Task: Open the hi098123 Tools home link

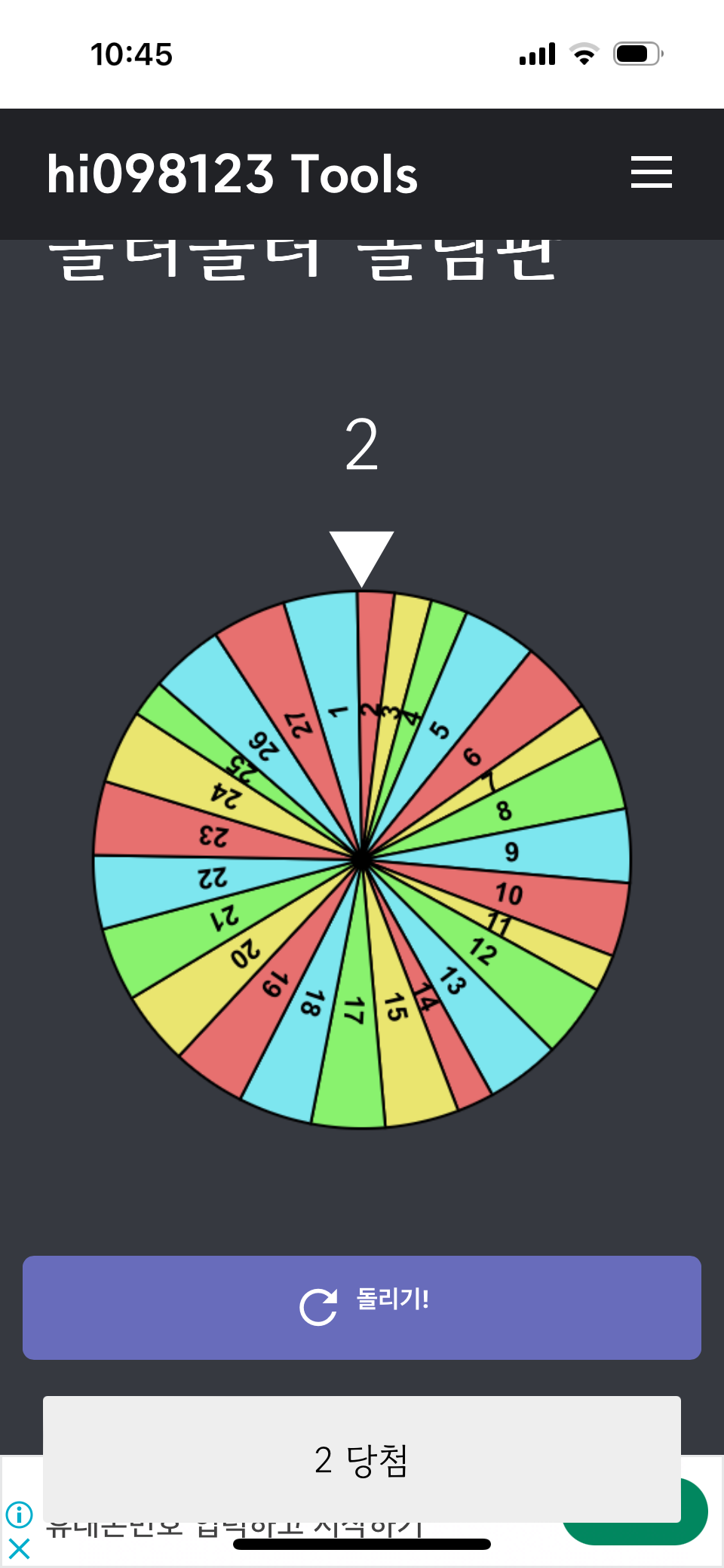Action: (232, 174)
